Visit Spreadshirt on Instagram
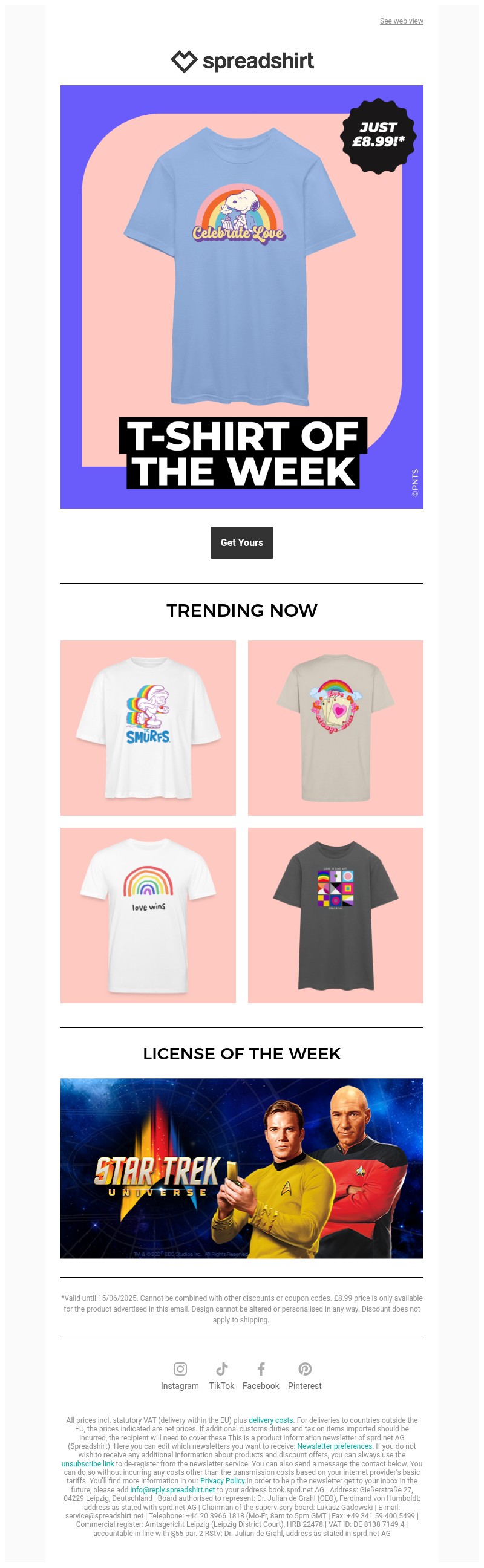484x1568 pixels. (180, 1376)
